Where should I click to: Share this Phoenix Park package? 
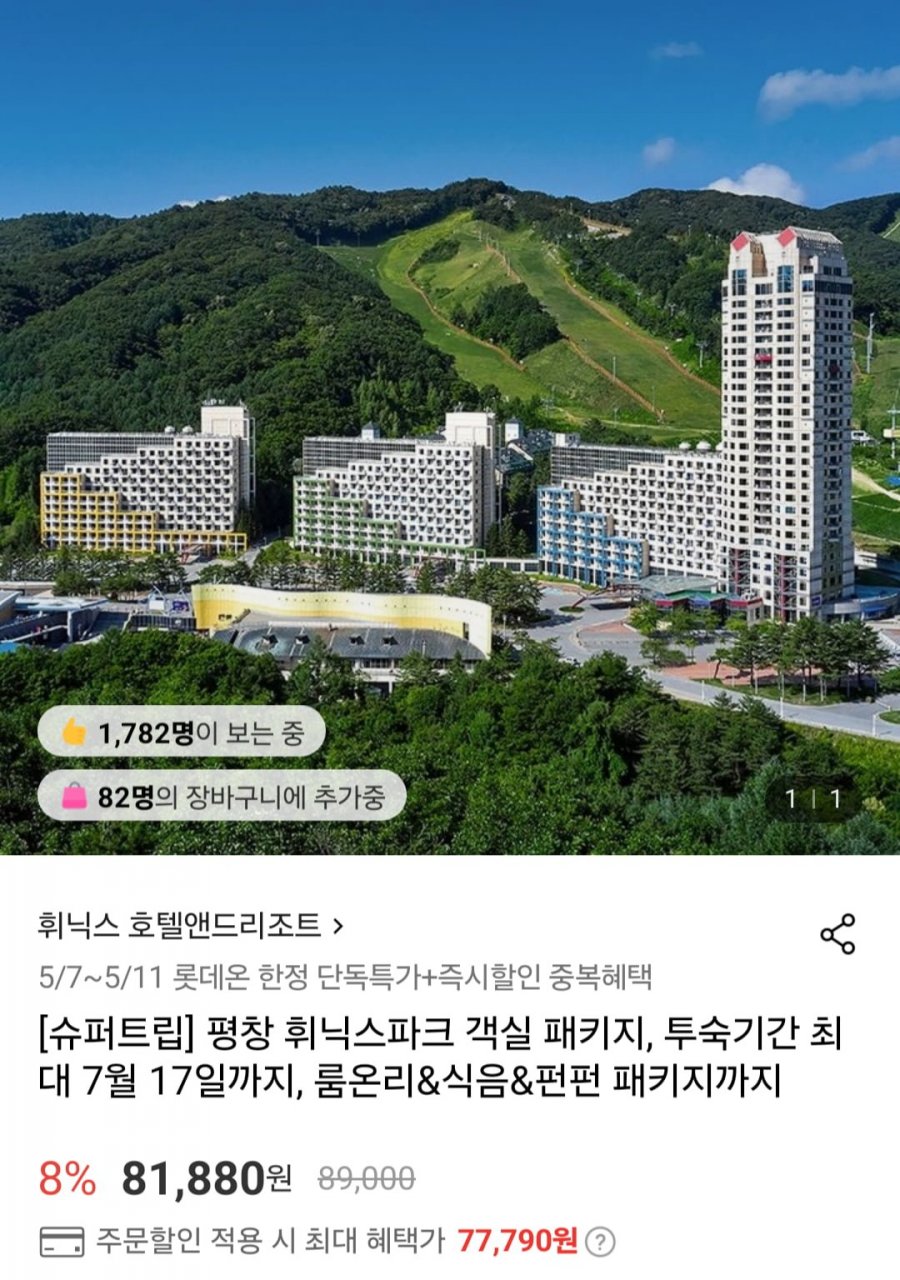(837, 934)
